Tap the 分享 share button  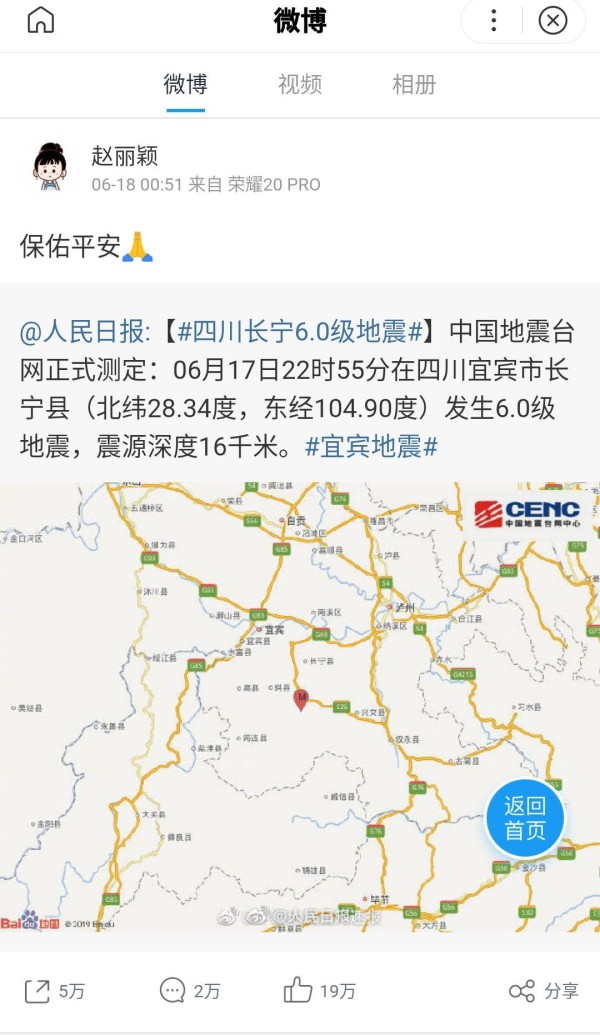point(544,991)
